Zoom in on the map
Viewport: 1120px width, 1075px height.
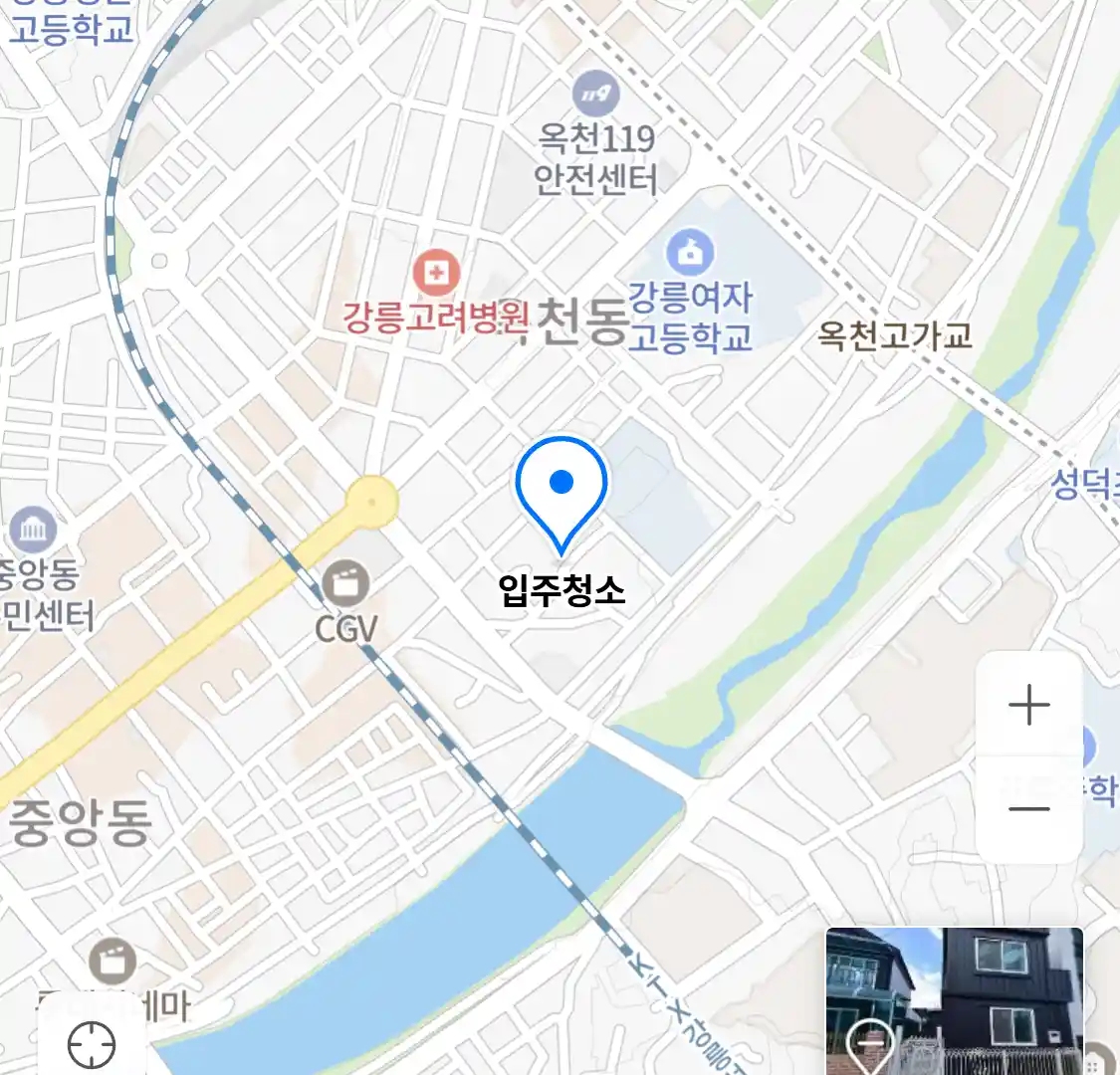(1028, 705)
